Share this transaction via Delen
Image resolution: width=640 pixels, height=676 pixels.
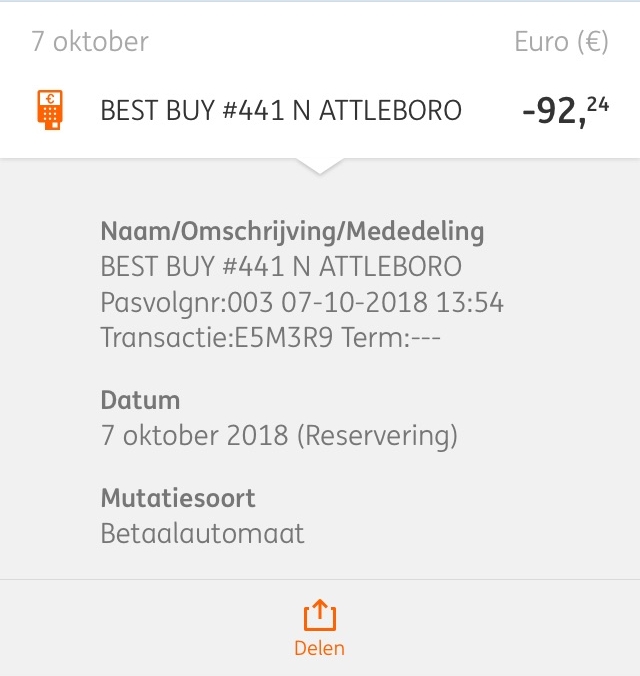tap(319, 628)
